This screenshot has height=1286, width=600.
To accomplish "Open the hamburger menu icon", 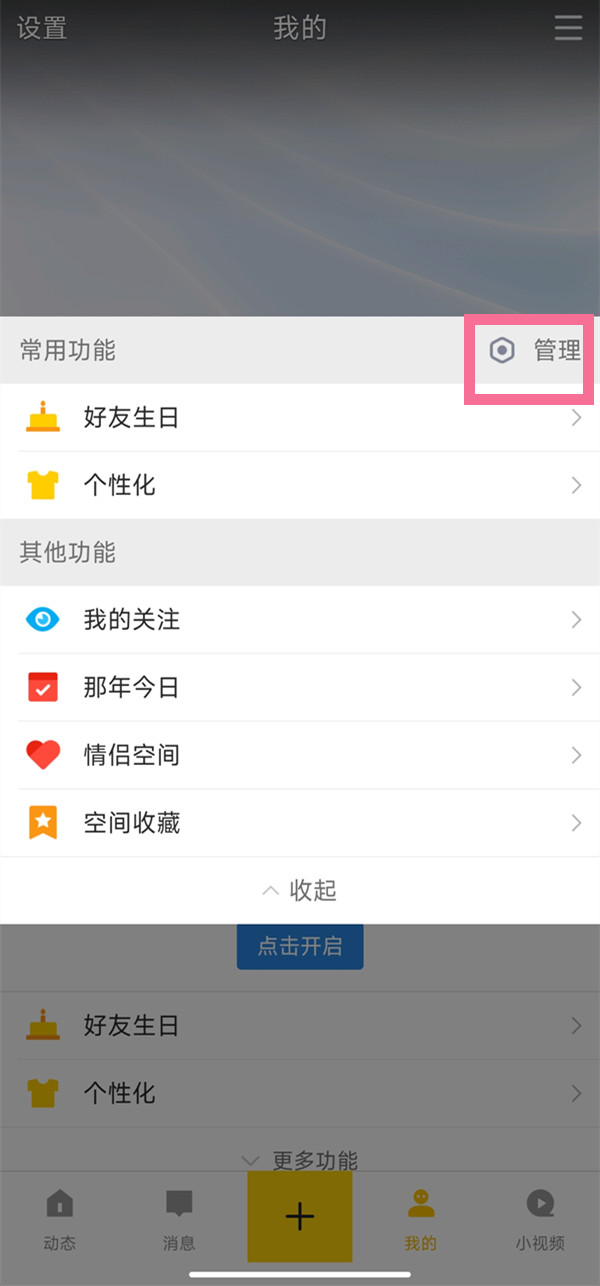I will (x=568, y=28).
